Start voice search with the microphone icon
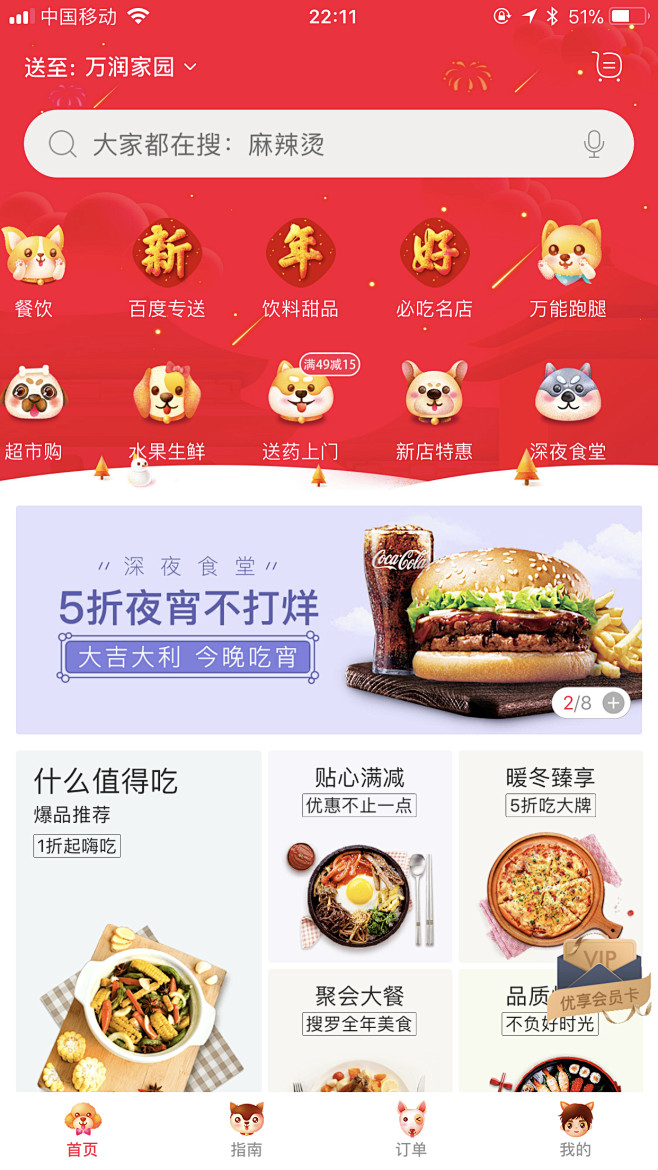The height and width of the screenshot is (1170, 658). 594,144
